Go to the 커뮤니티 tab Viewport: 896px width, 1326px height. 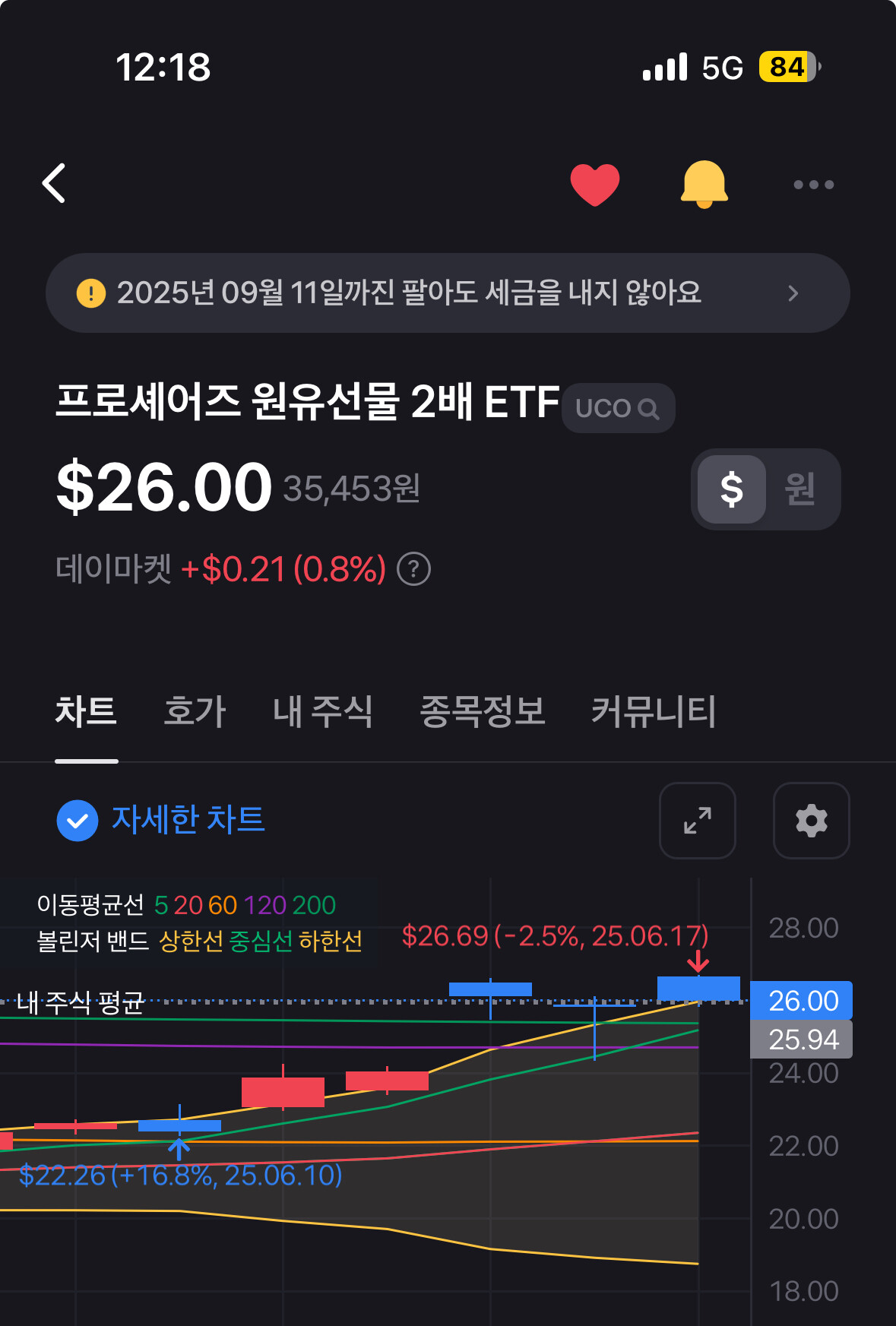click(654, 711)
